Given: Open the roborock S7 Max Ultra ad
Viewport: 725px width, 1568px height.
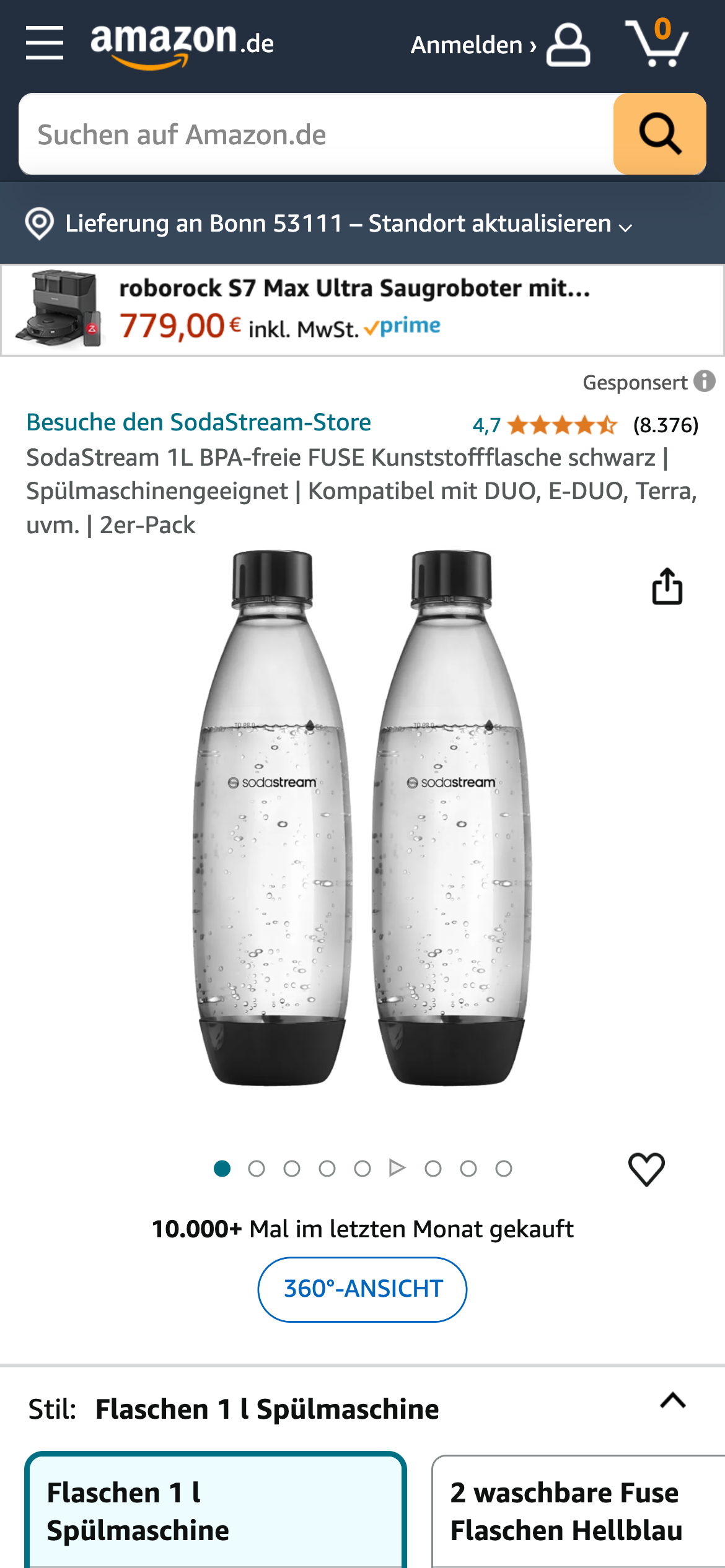Looking at the screenshot, I should click(x=362, y=310).
